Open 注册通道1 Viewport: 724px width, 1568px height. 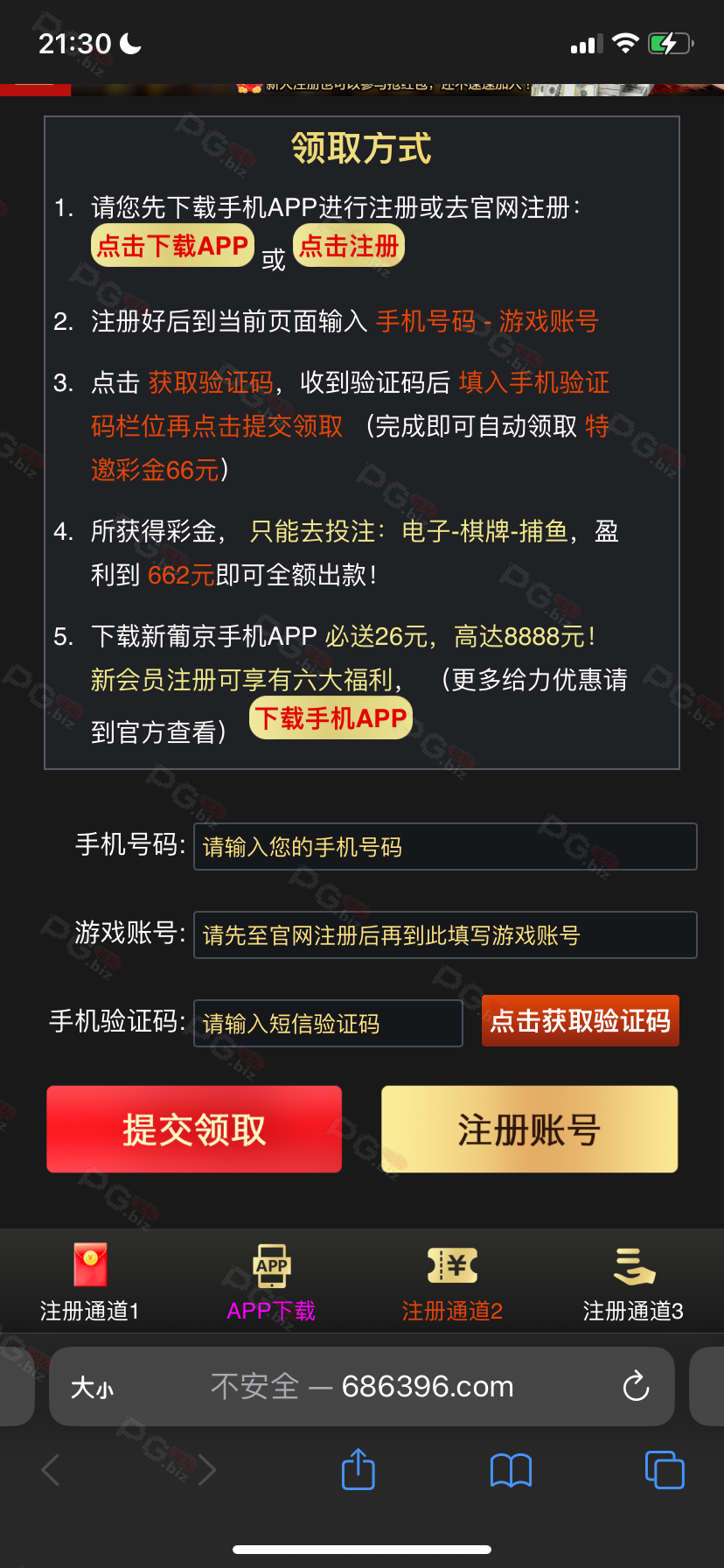point(90,1282)
